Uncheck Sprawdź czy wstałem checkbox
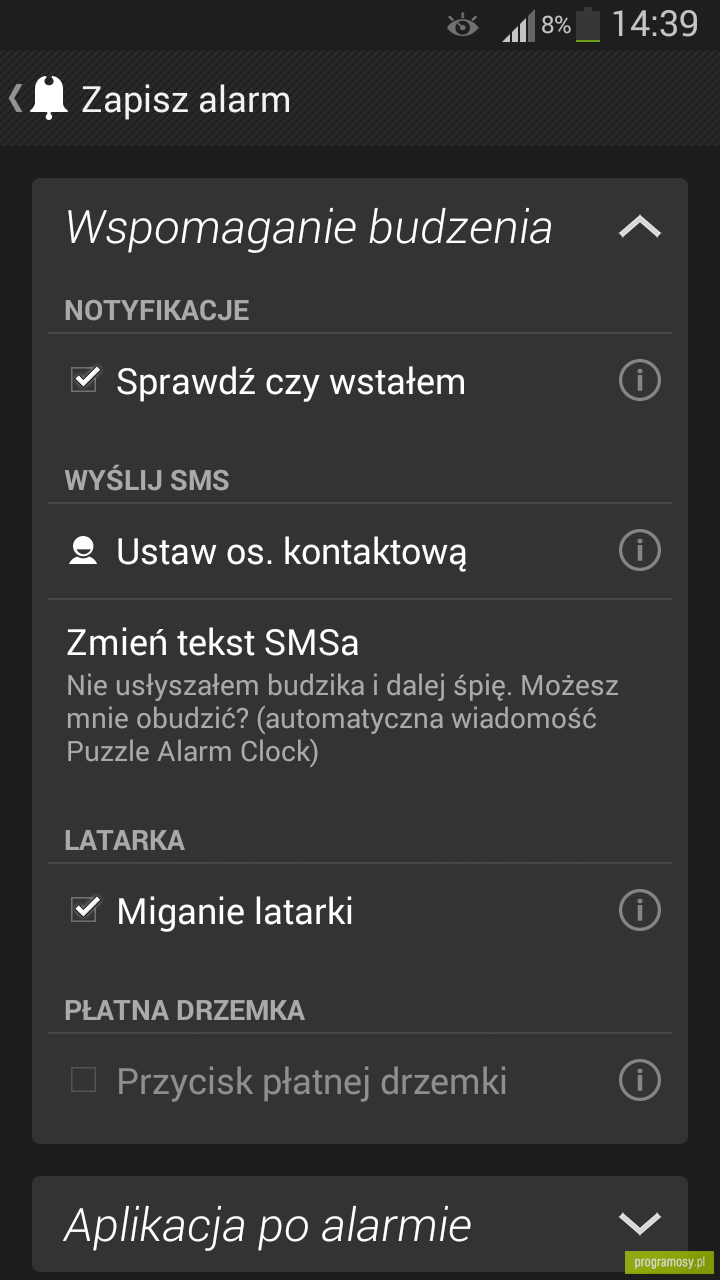The width and height of the screenshot is (720, 1280). [x=84, y=380]
